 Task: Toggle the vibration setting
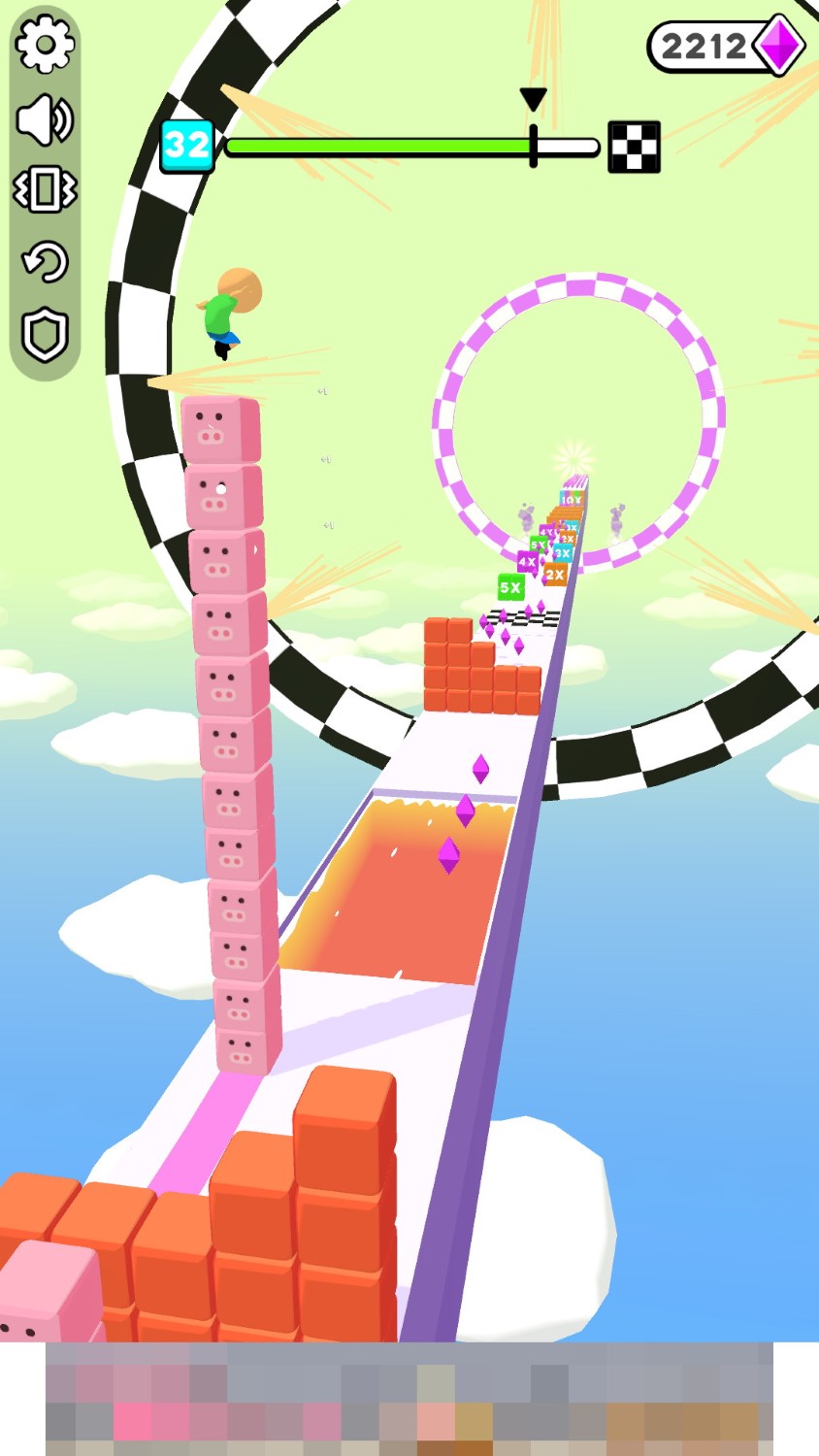click(x=45, y=190)
